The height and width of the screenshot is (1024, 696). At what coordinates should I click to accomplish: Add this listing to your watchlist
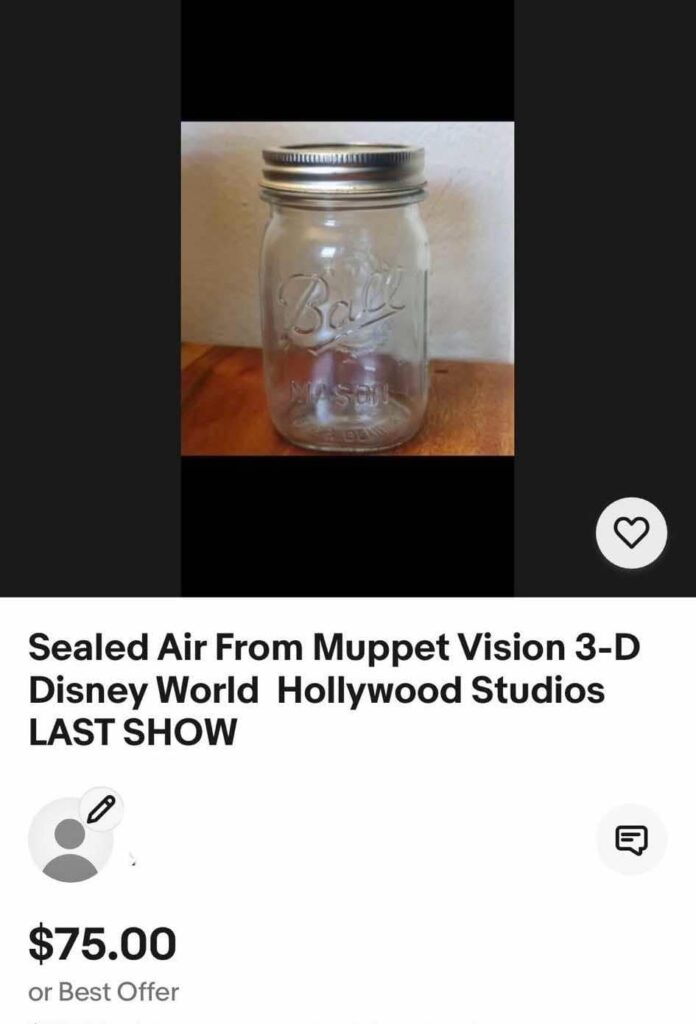tap(631, 533)
